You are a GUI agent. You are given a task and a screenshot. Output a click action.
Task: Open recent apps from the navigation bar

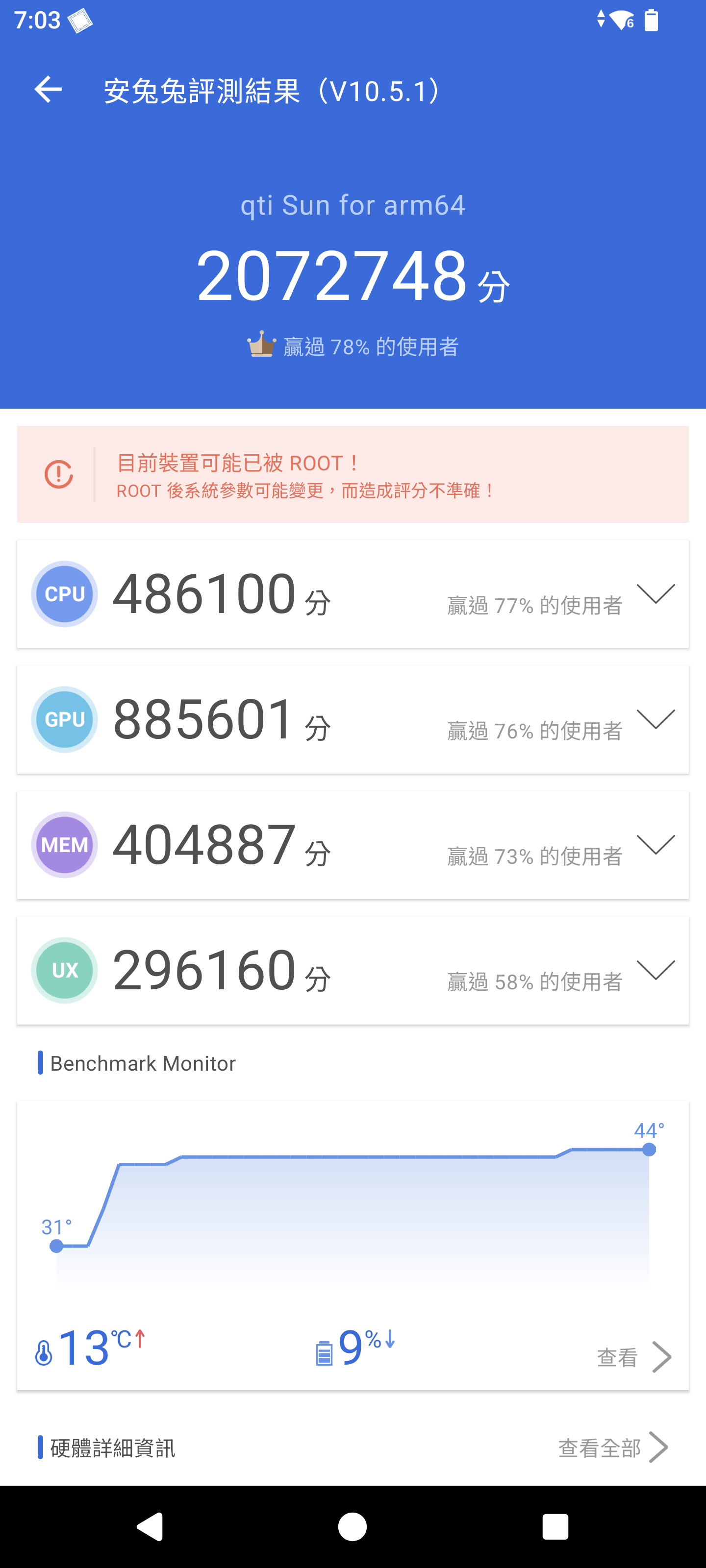(x=555, y=1527)
